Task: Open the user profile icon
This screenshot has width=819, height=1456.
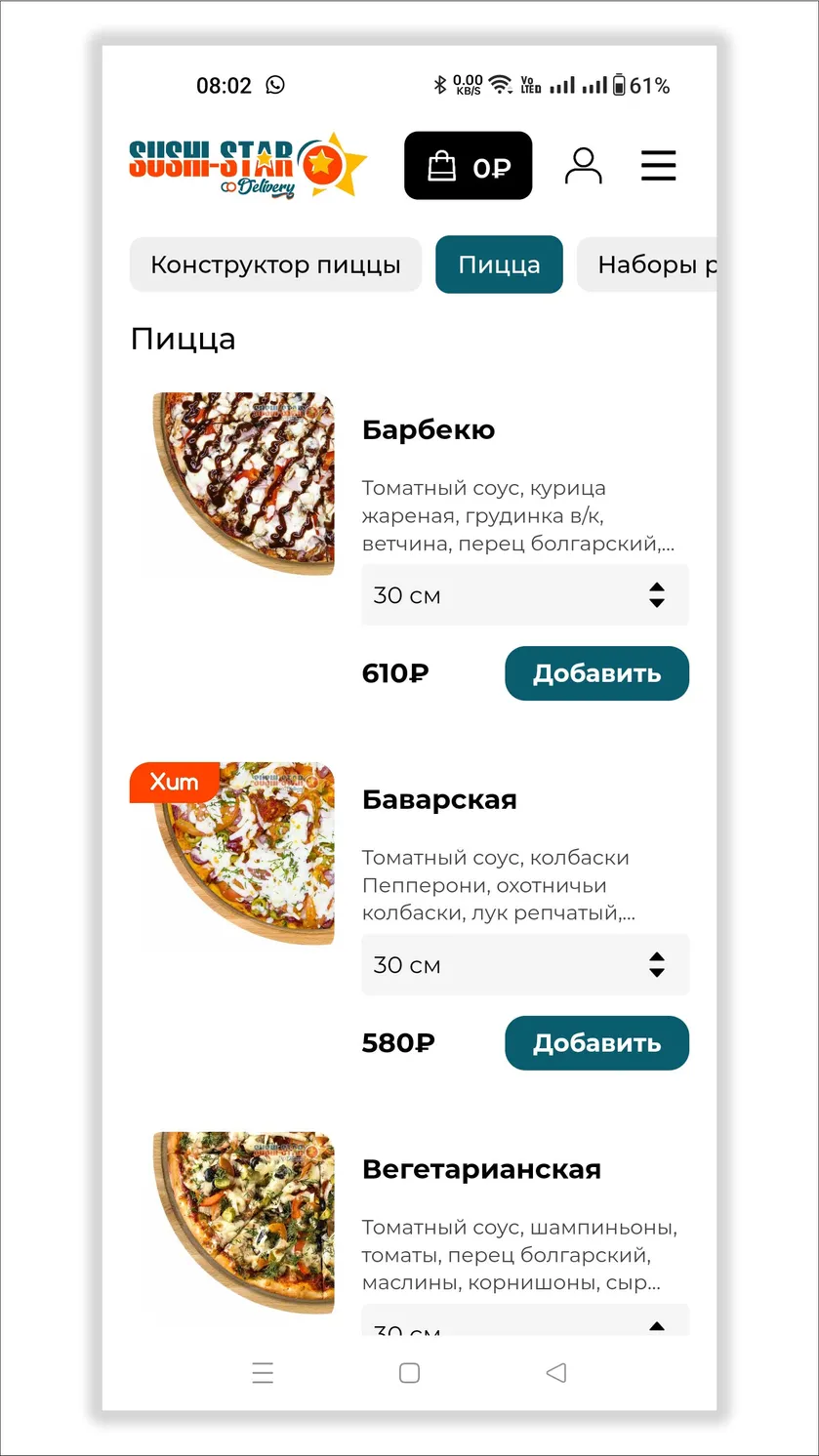Action: pyautogui.click(x=584, y=166)
